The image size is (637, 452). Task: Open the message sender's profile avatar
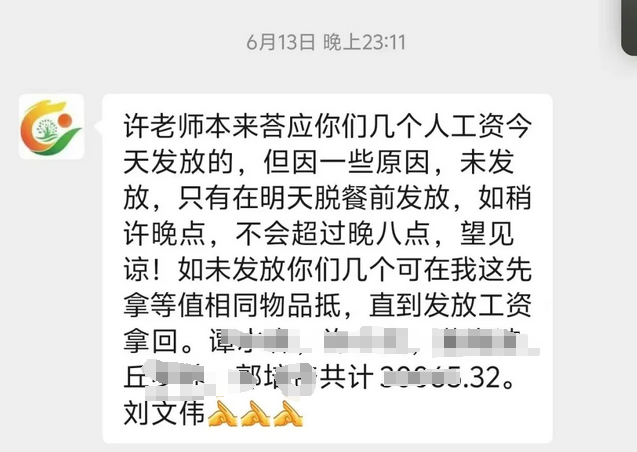click(51, 127)
